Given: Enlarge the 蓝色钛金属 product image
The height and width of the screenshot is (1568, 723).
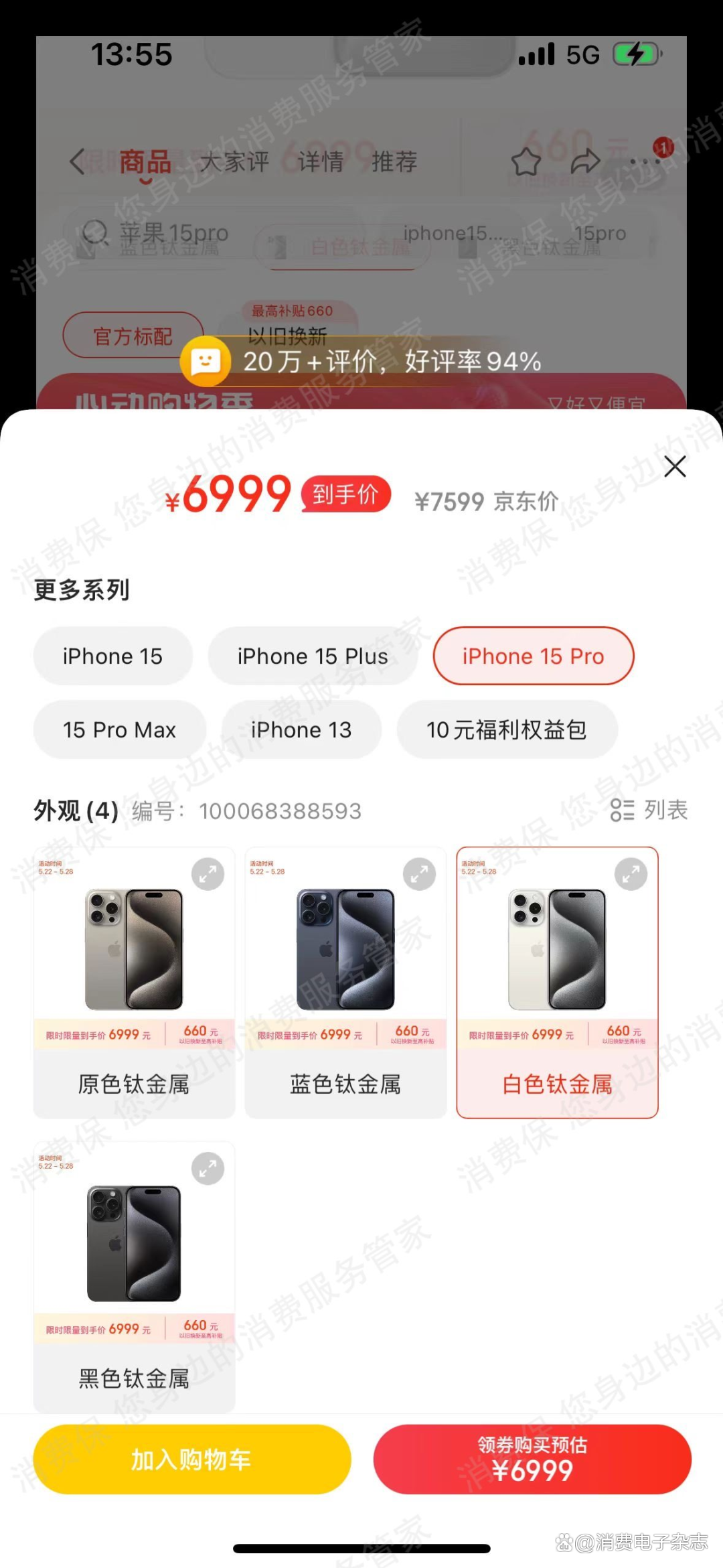Looking at the screenshot, I should [x=419, y=874].
